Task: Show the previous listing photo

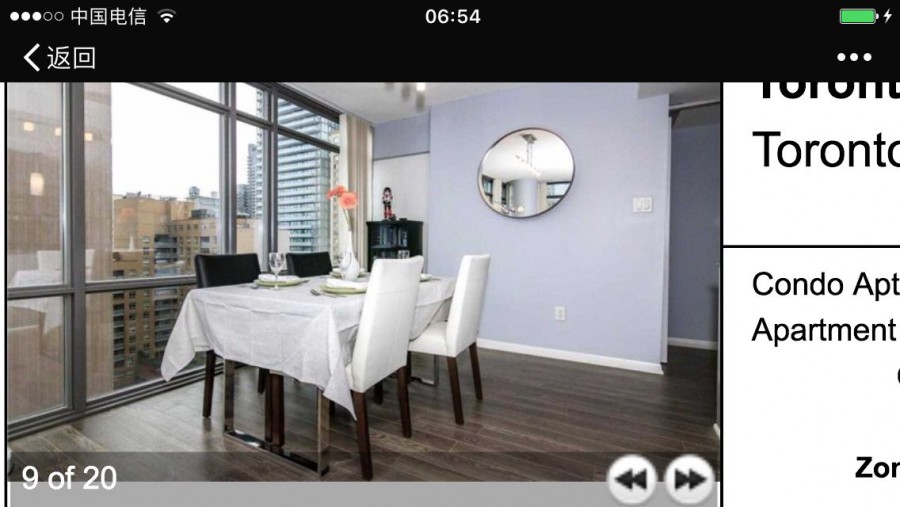Action: tap(631, 480)
